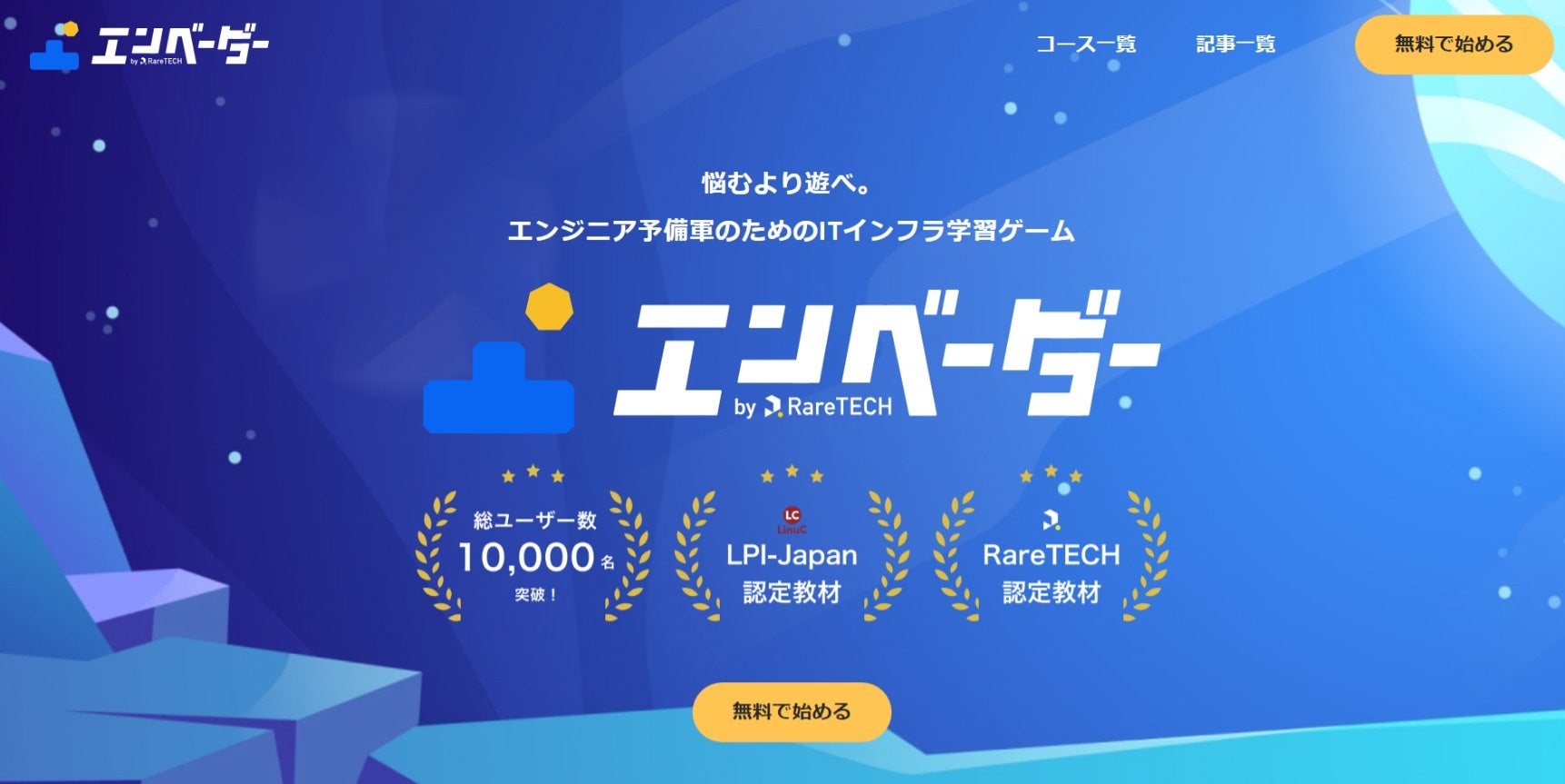Tap the 無料で始める button under the badges
The height and width of the screenshot is (784, 1565).
click(792, 711)
